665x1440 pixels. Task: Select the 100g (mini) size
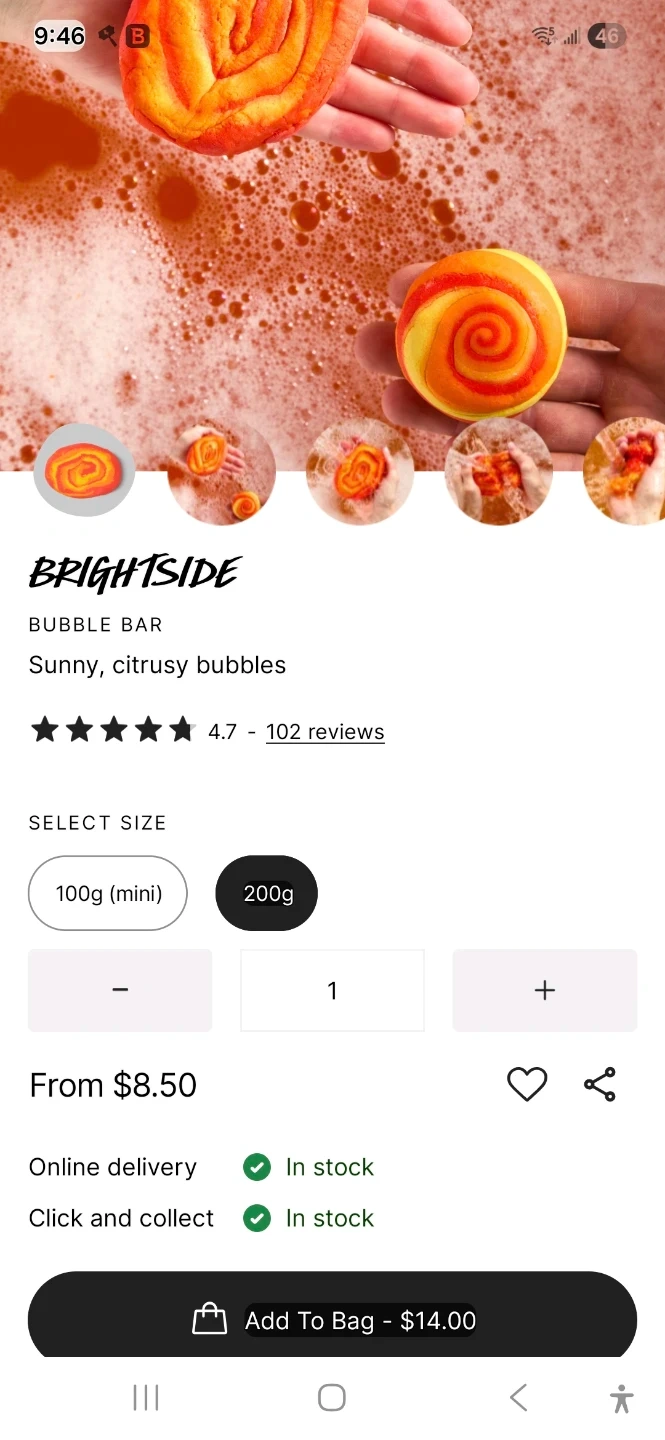click(x=108, y=893)
